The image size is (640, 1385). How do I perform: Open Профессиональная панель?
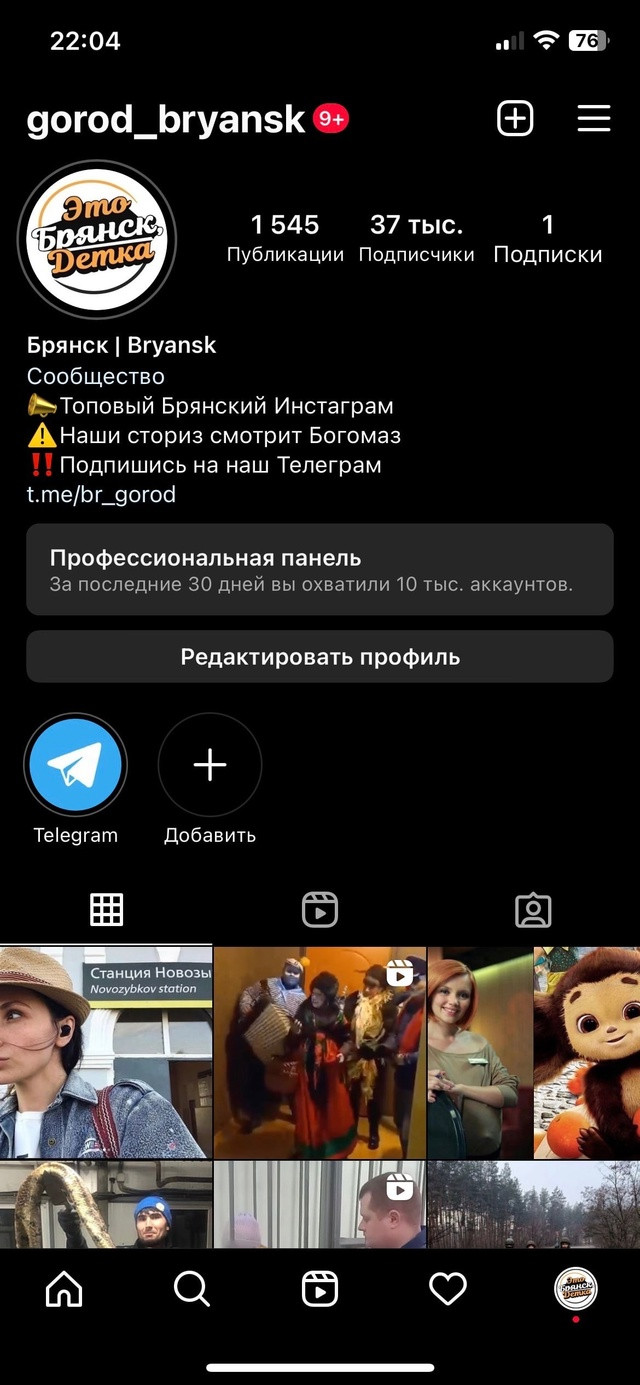(x=320, y=569)
